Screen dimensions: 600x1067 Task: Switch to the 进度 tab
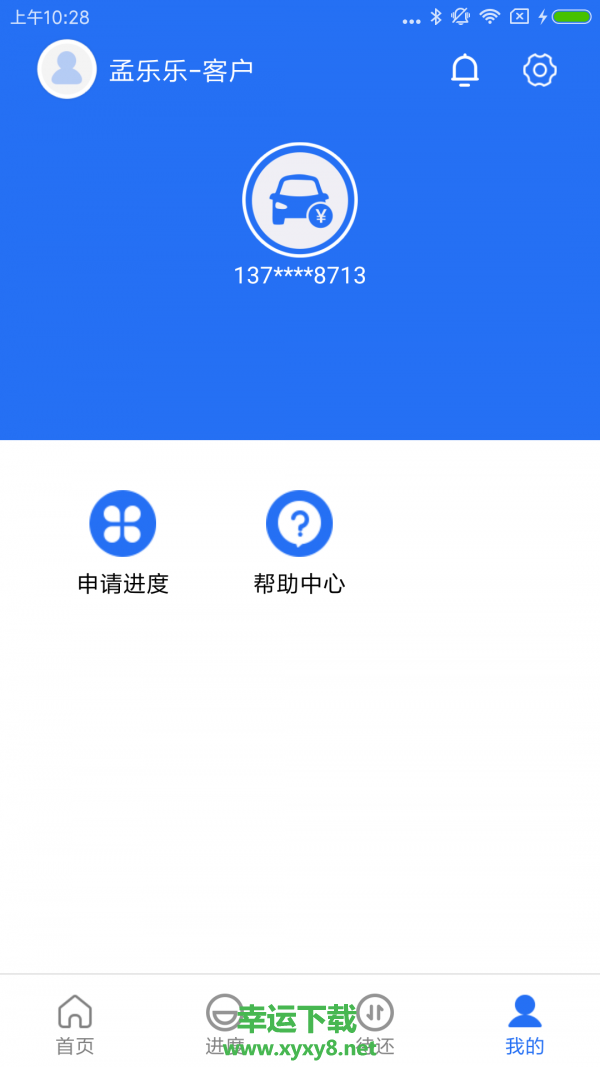pyautogui.click(x=225, y=1025)
